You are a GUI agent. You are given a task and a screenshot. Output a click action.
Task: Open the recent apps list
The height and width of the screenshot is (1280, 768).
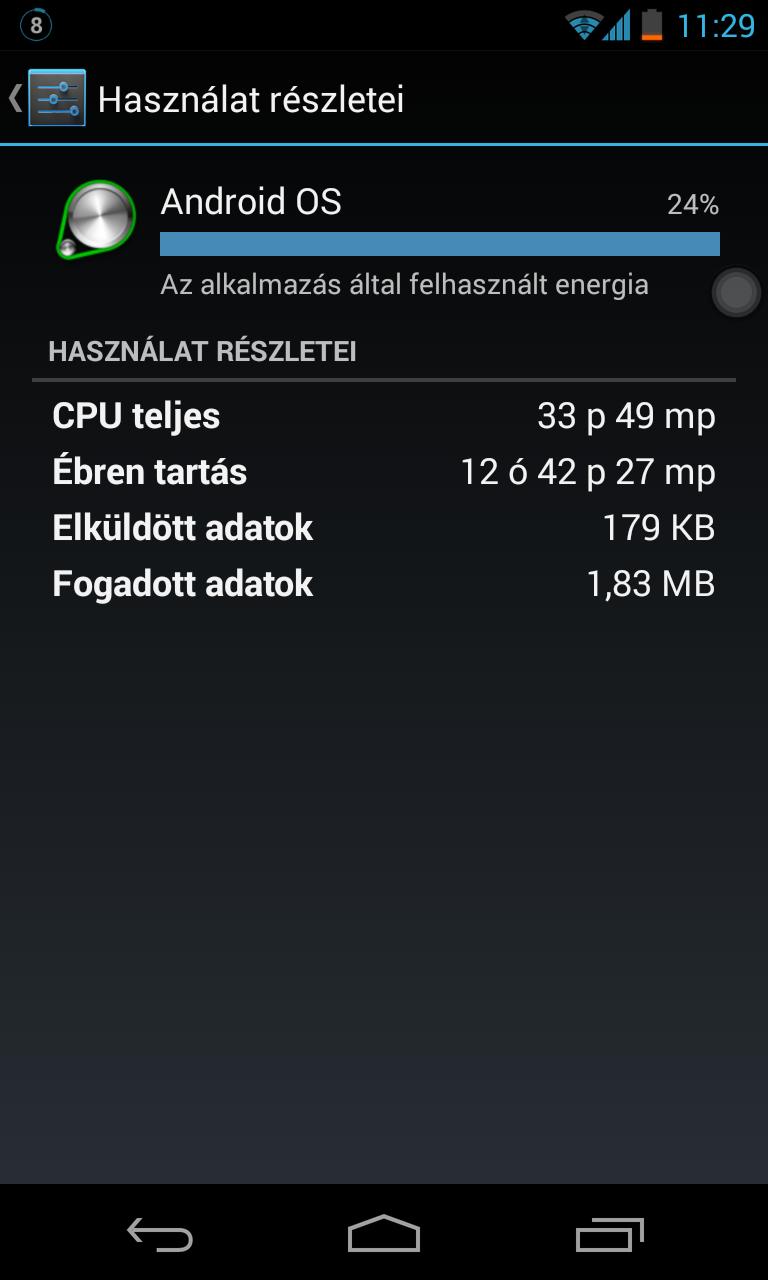(x=608, y=1235)
